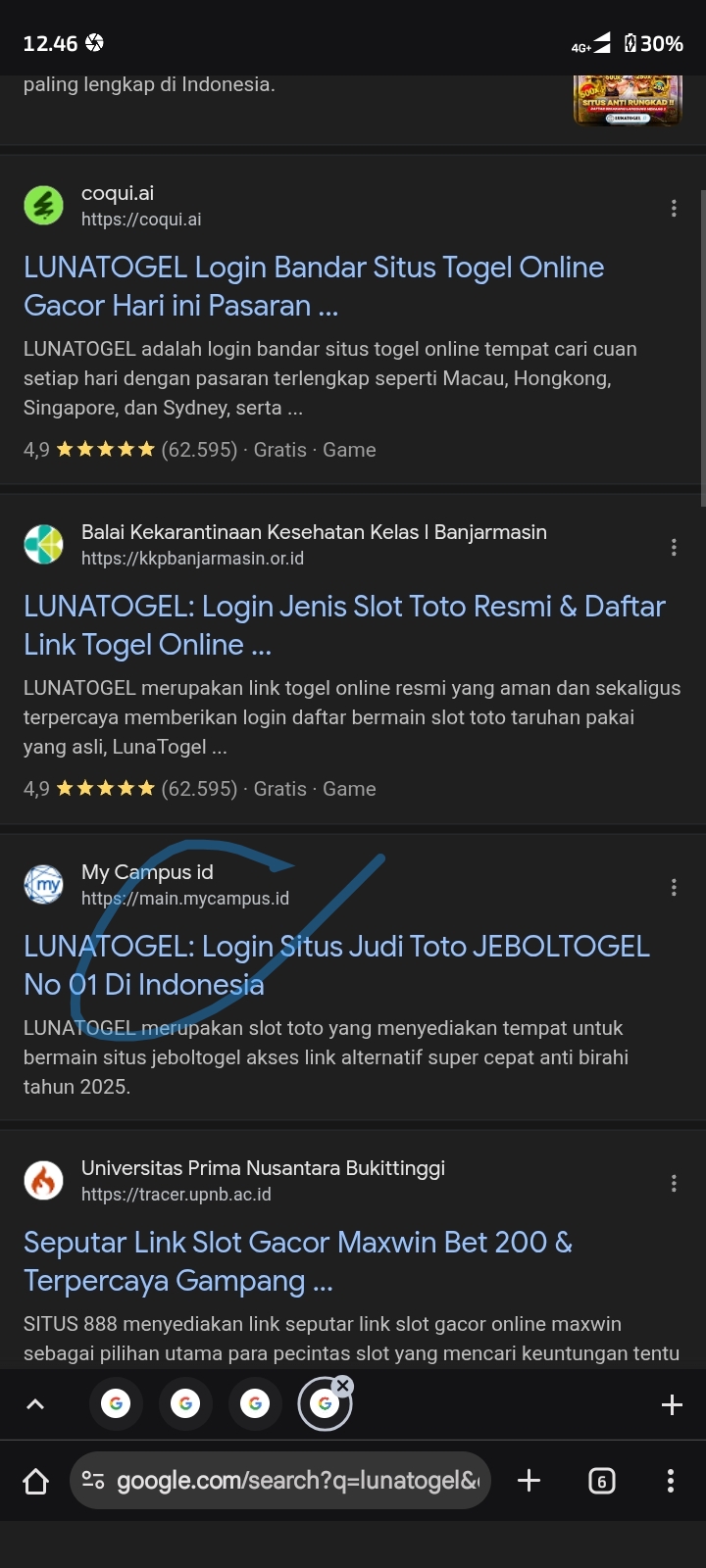Expand the tab group with the up chevron
706x1568 pixels.
click(35, 1404)
